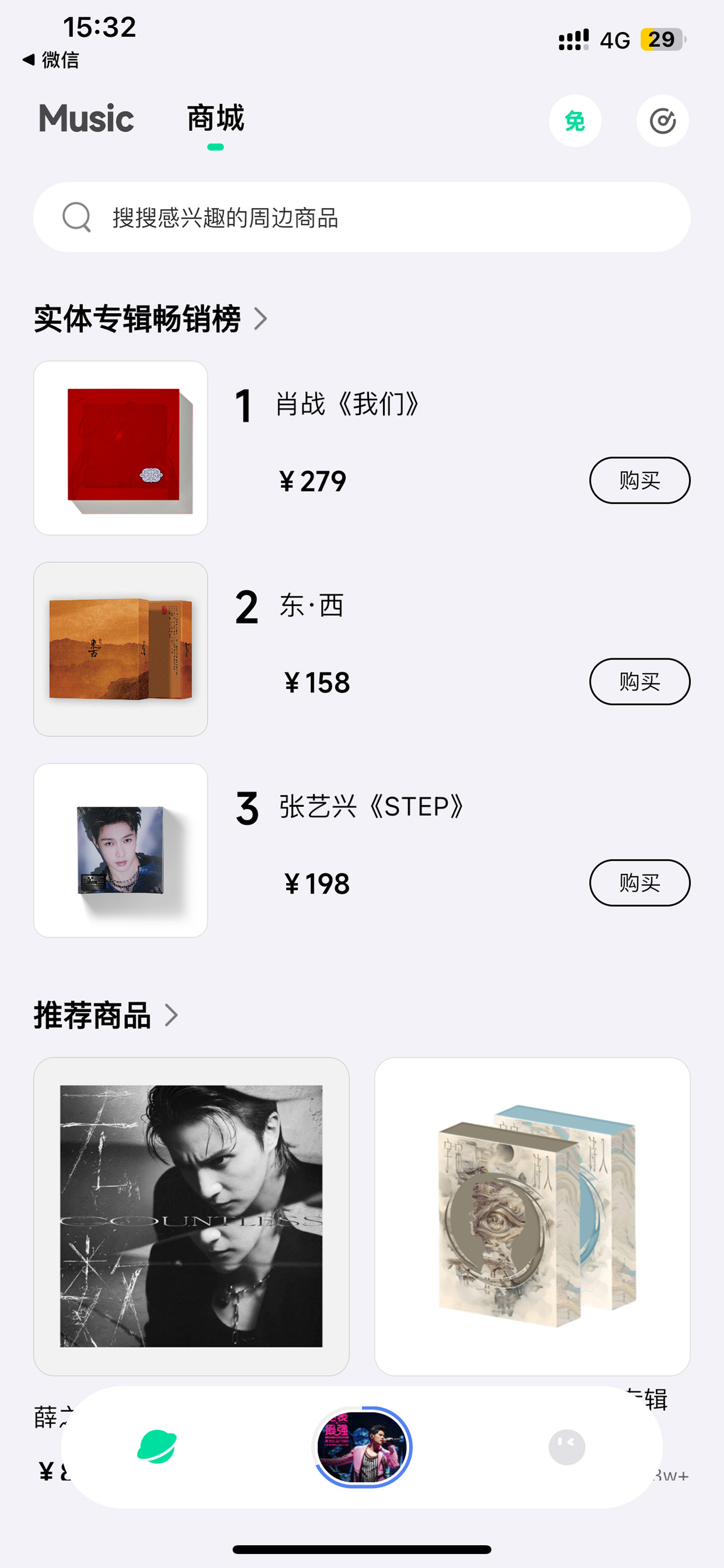This screenshot has width=724, height=1568.
Task: Tap the 搜搜感兴趣的周边商品 search box
Action: click(362, 217)
